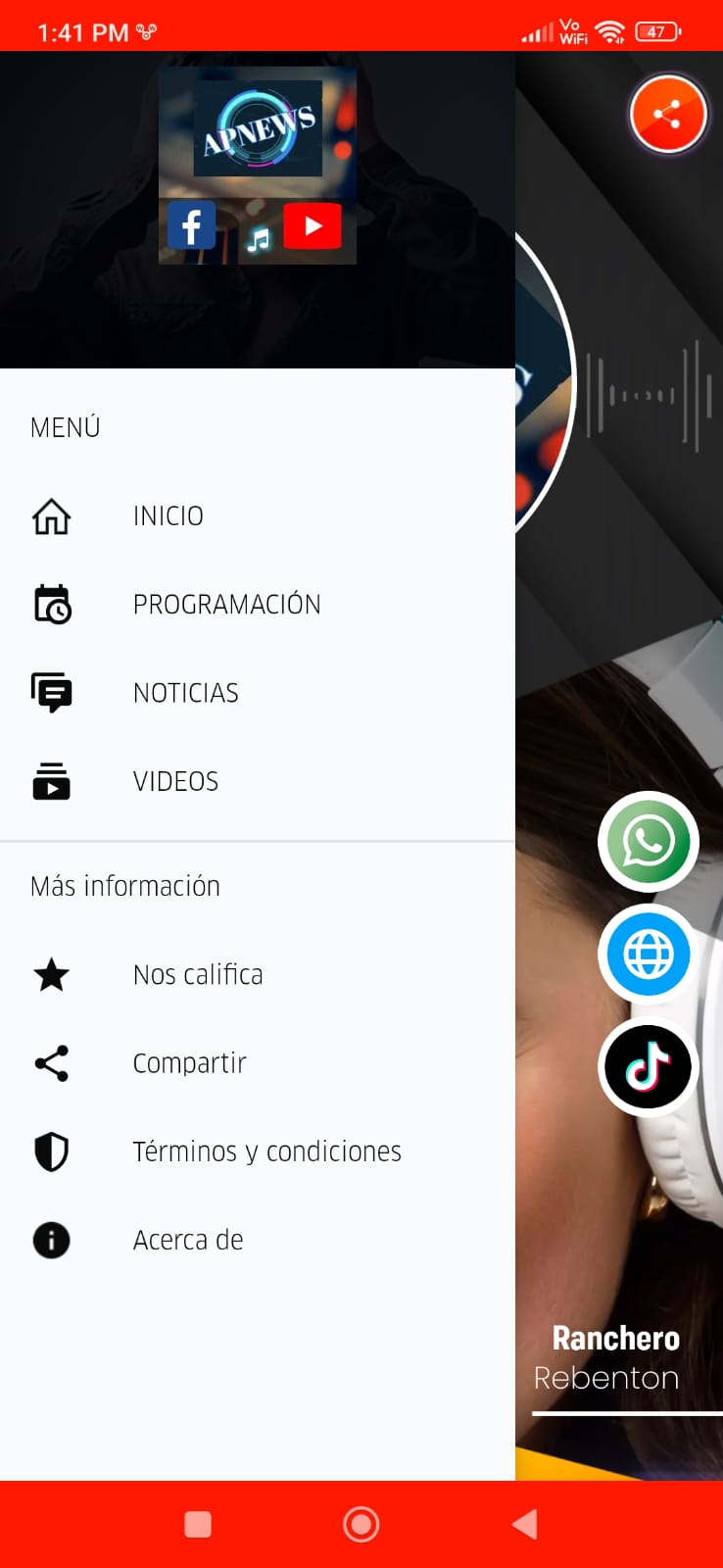The height and width of the screenshot is (1568, 723).
Task: Open Términos y condiciones
Action: pos(258,1151)
